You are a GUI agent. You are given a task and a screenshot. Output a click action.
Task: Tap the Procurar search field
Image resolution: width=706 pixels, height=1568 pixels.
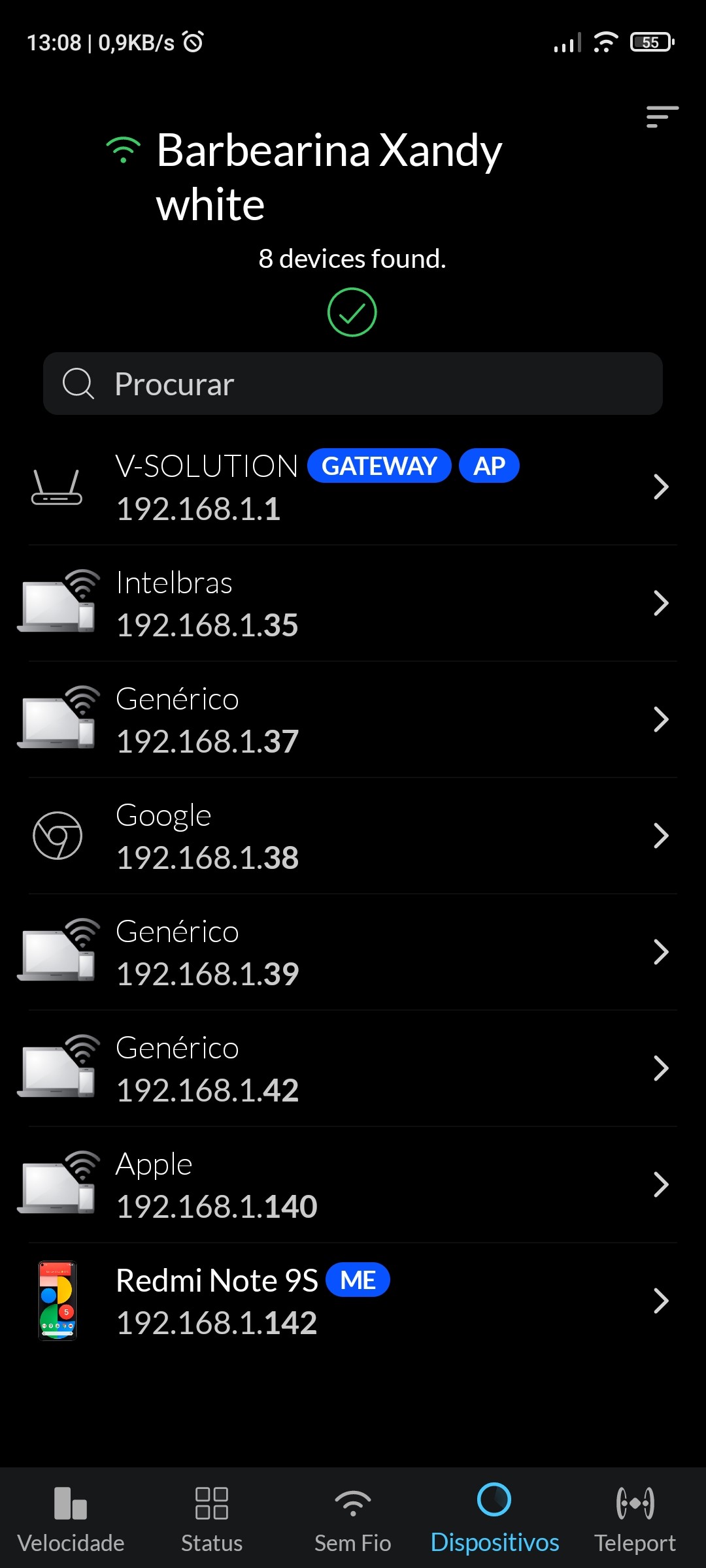[353, 384]
